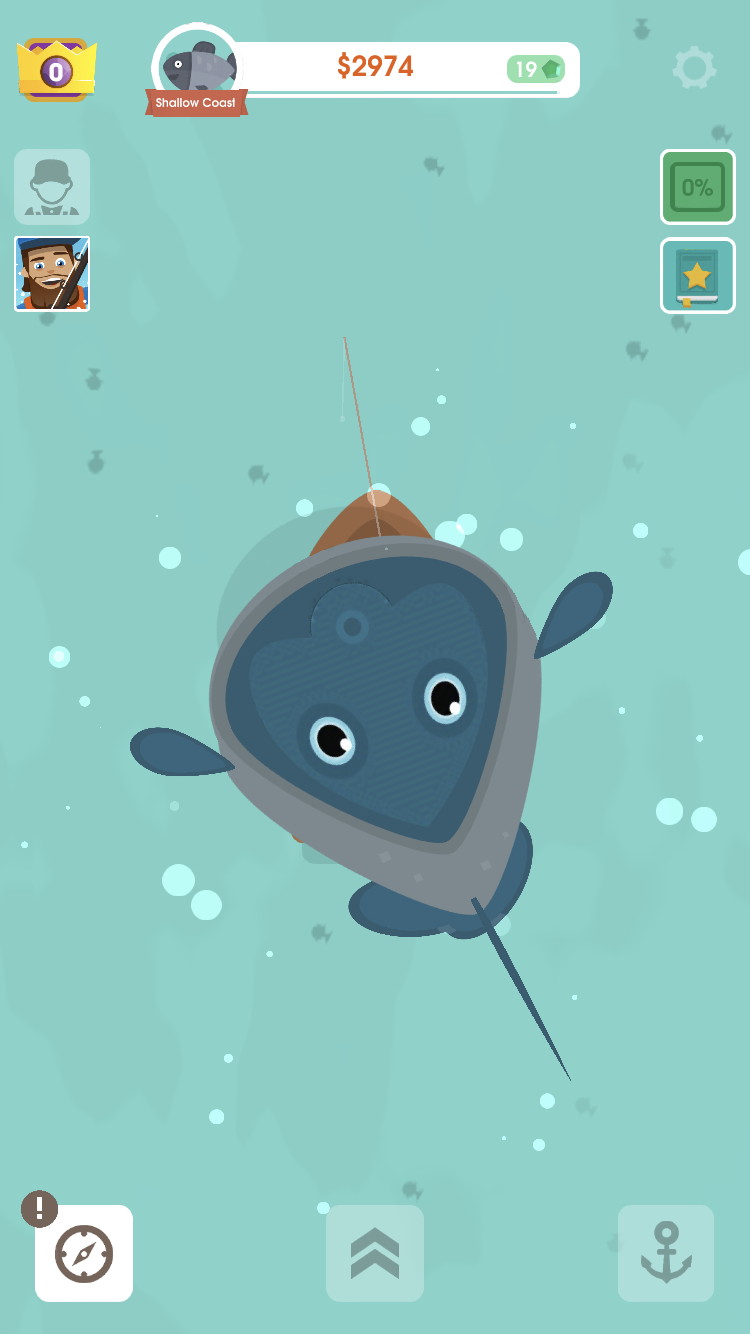Open the gems counter shop

click(x=536, y=69)
